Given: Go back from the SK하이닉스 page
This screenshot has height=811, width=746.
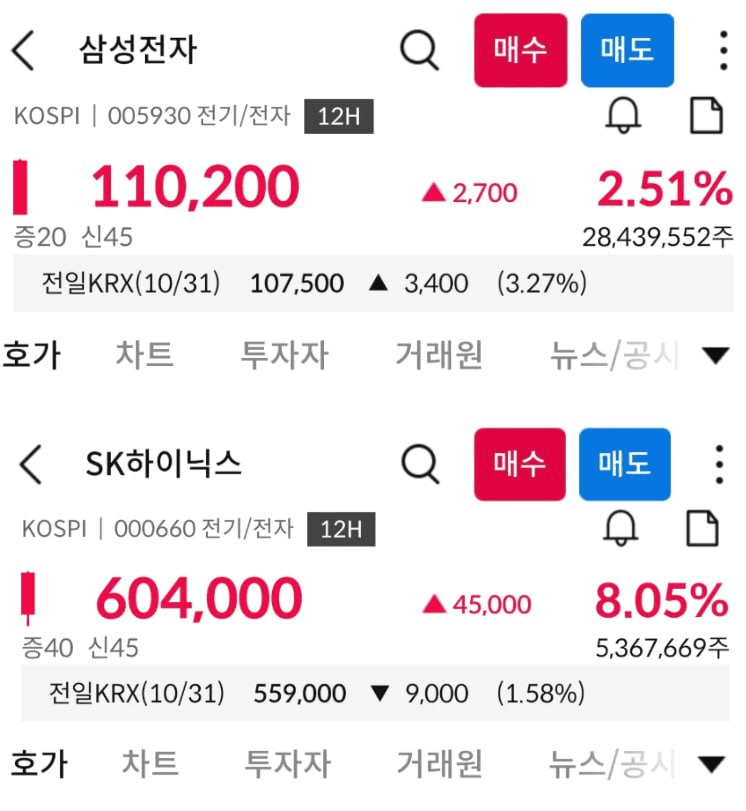Looking at the screenshot, I should click(32, 465).
